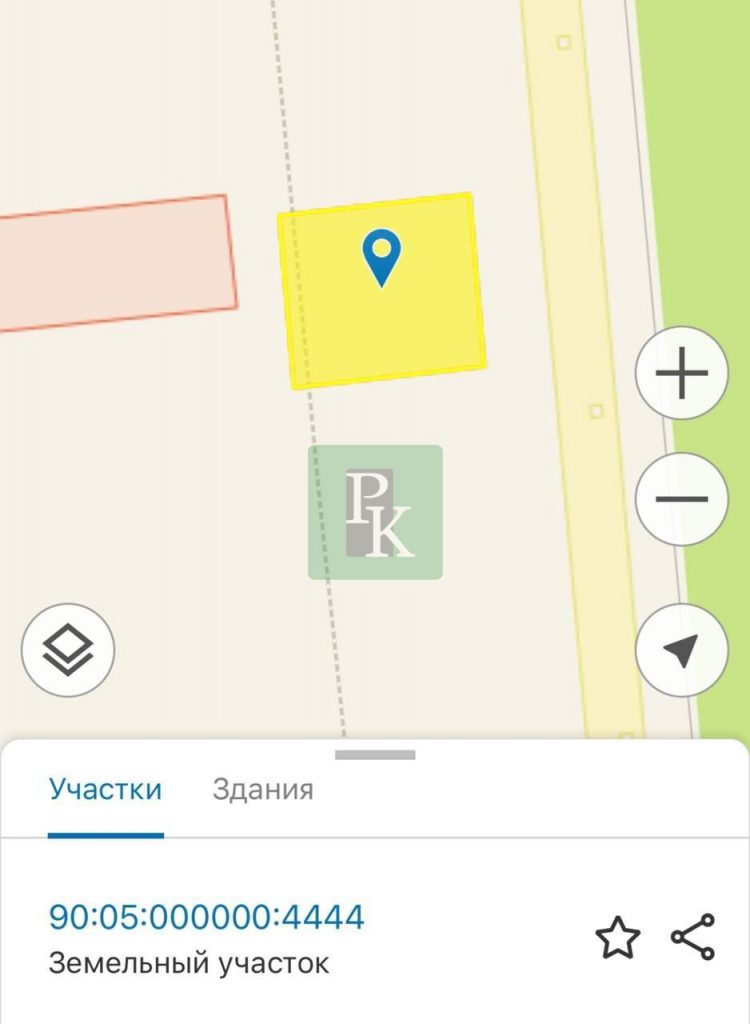Center map on my location
Image resolution: width=750 pixels, height=1024 pixels.
pyautogui.click(x=681, y=651)
